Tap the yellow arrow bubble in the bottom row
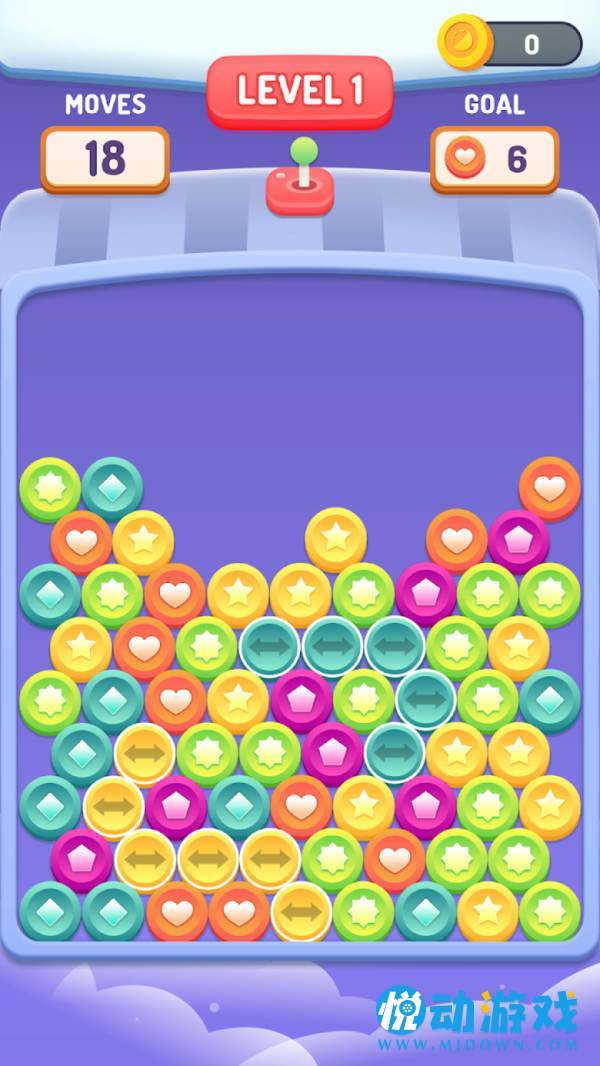600x1066 pixels. tap(301, 912)
